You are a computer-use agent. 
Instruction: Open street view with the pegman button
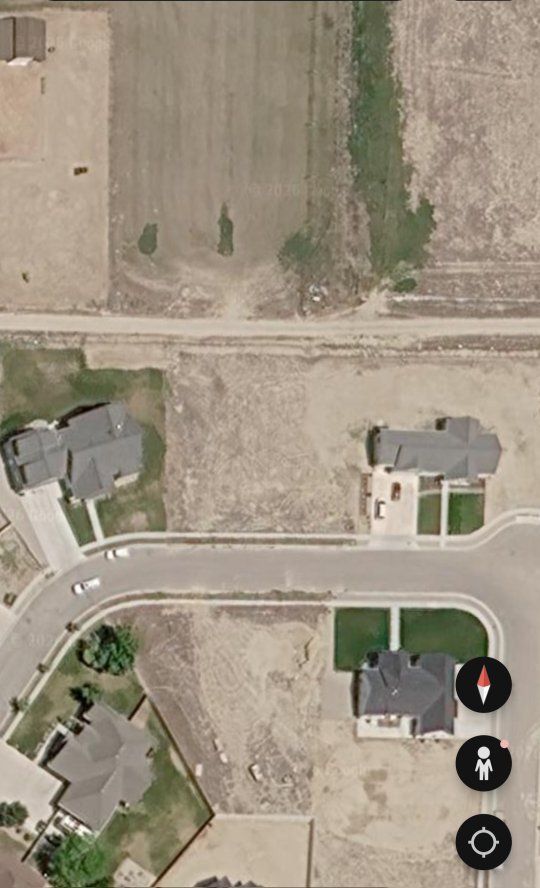point(483,763)
